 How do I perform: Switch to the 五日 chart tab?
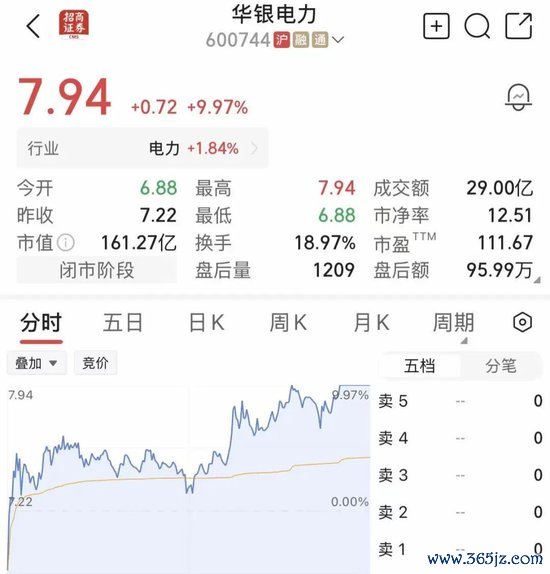coord(123,323)
